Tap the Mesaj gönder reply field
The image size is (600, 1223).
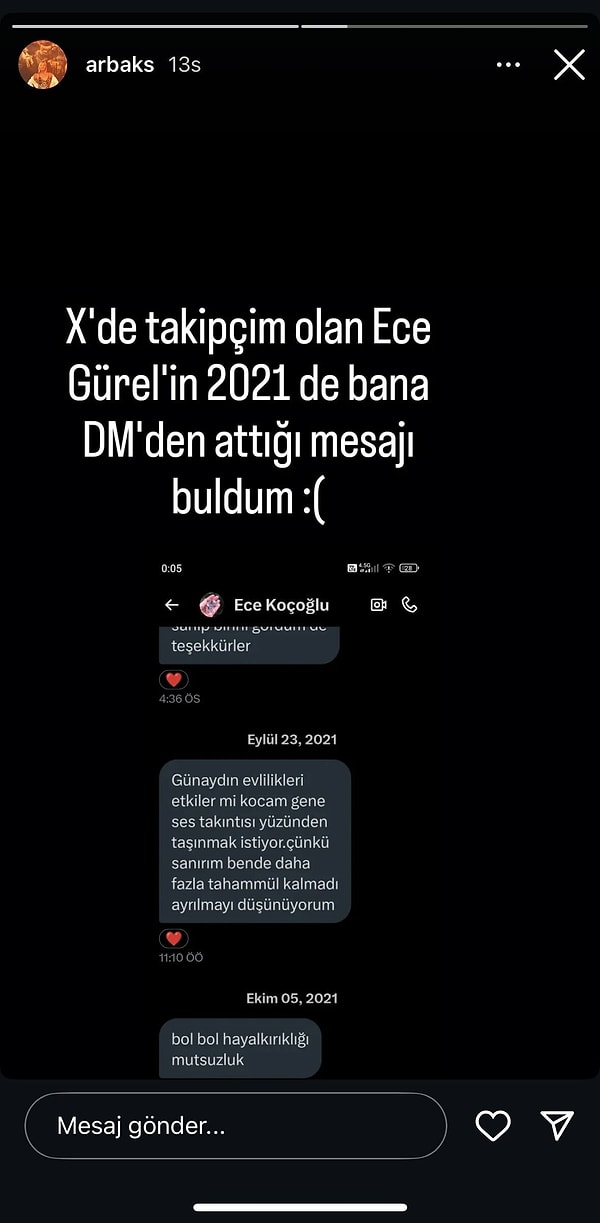[x=235, y=1126]
